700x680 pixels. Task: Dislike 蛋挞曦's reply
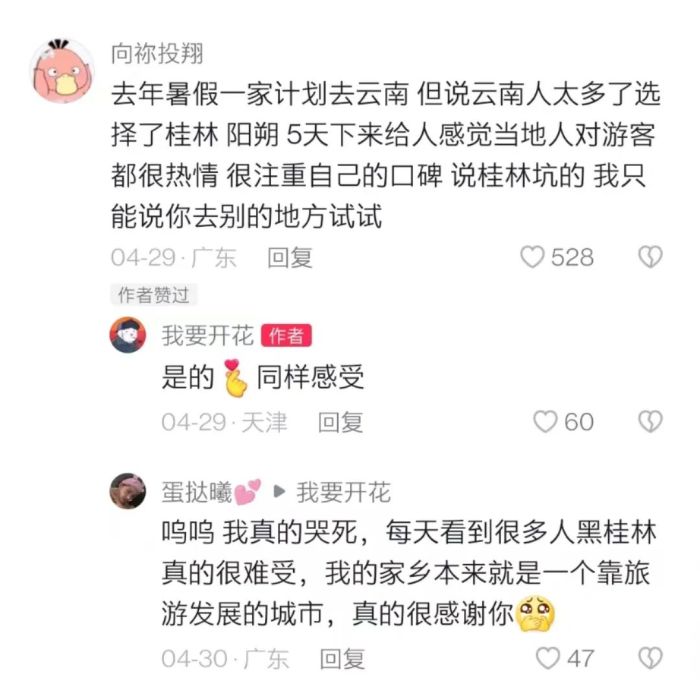651,658
